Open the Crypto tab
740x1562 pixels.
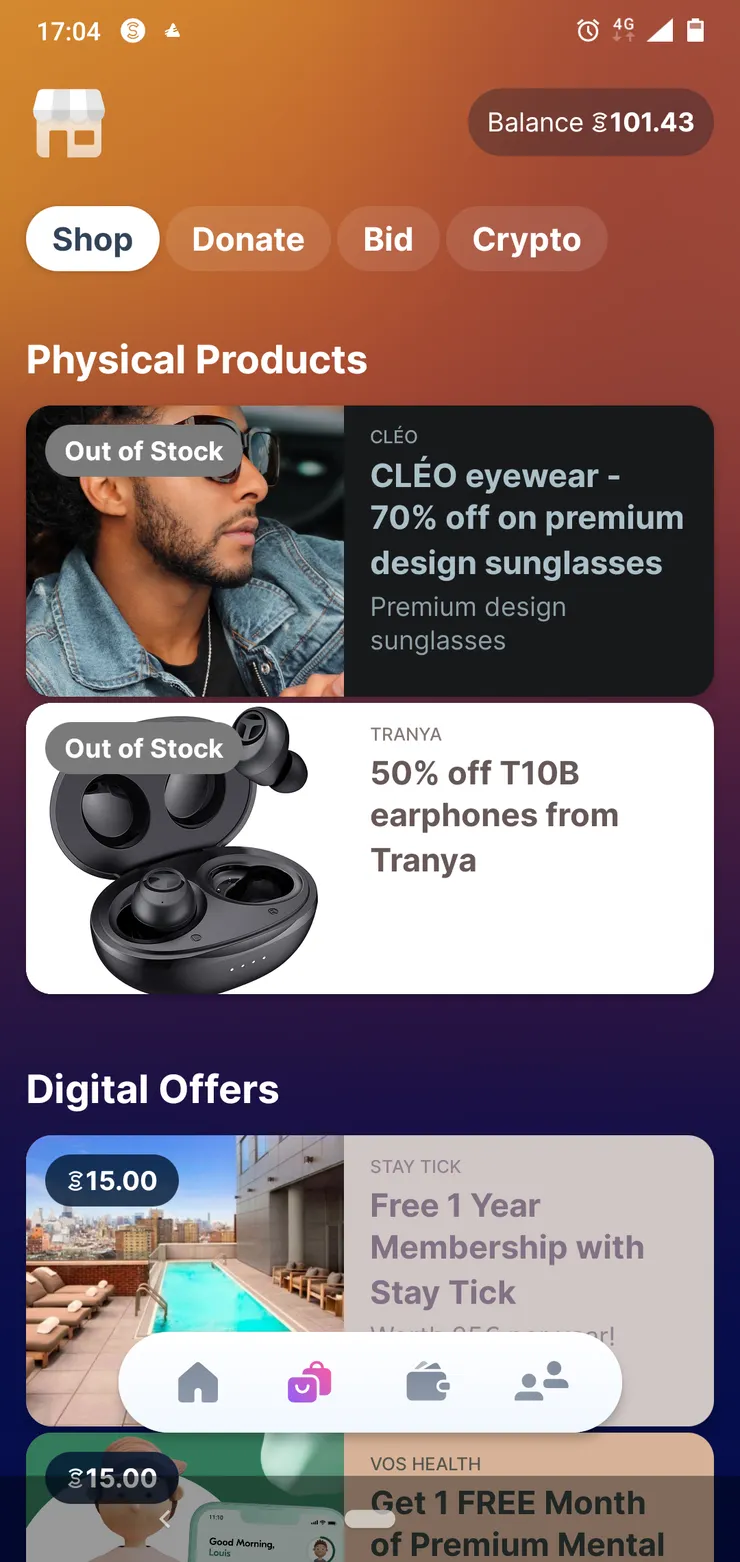(526, 240)
